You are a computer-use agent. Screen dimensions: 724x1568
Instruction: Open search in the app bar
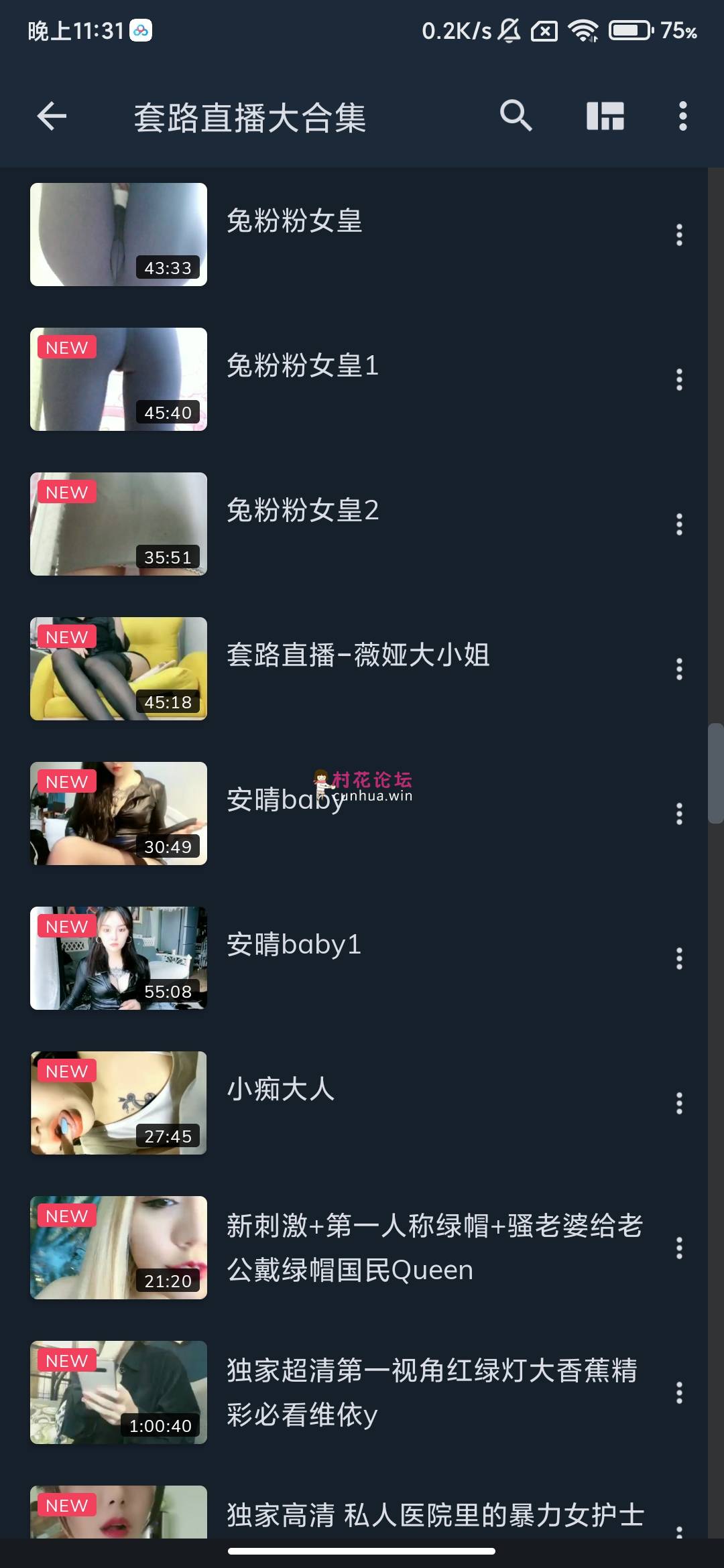point(516,117)
